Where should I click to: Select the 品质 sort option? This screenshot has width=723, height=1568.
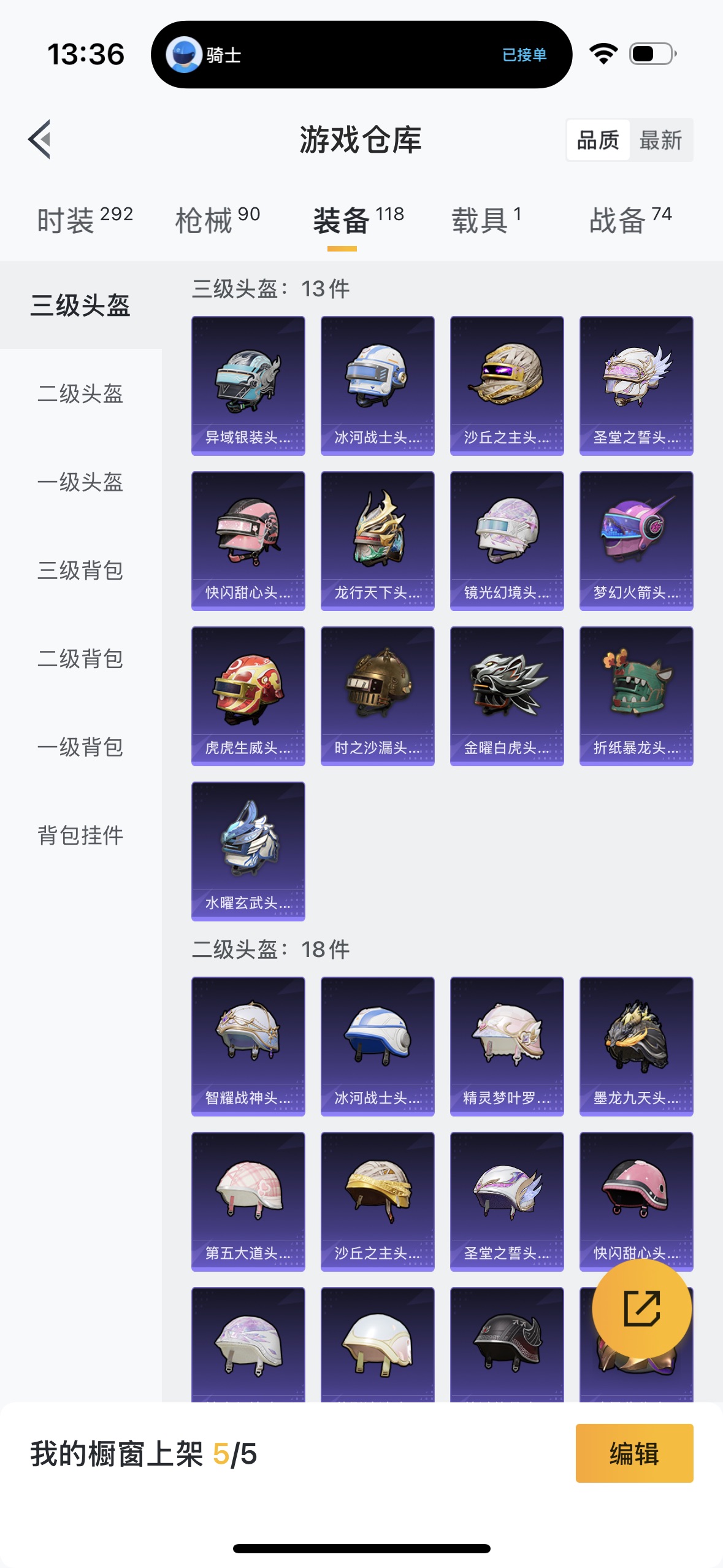(x=598, y=140)
